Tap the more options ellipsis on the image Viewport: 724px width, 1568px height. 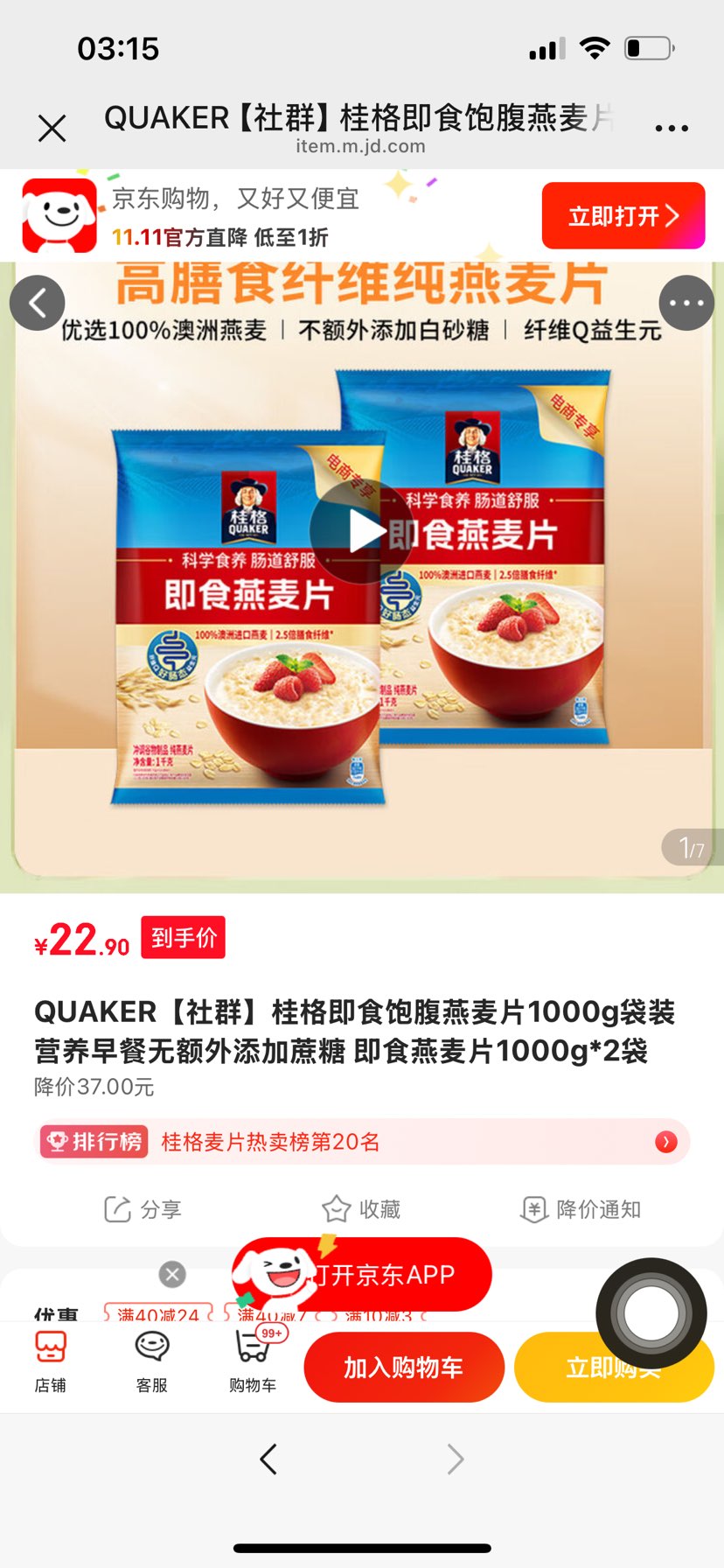click(686, 302)
